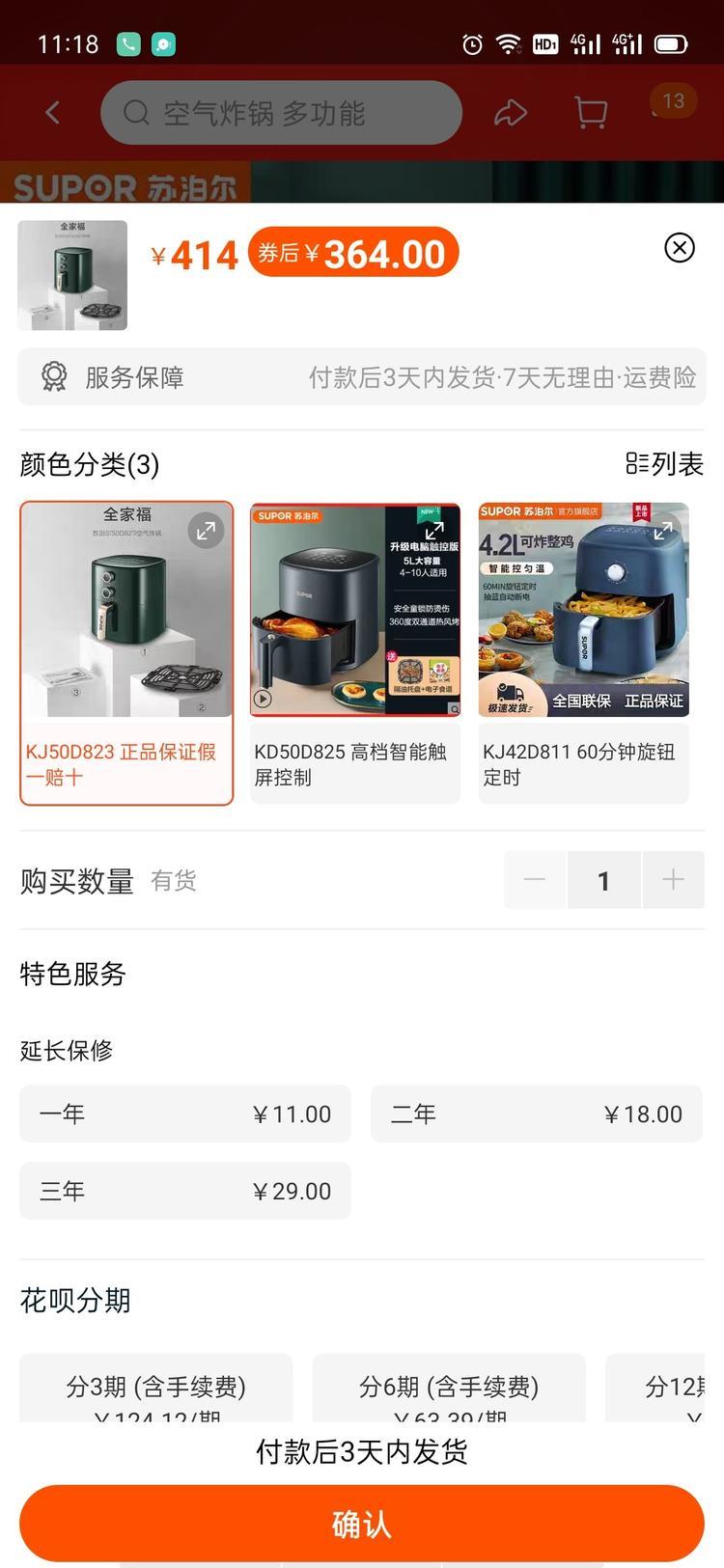Select 分3期 Huabei installment plan
724x1568 pixels.
point(156,1389)
